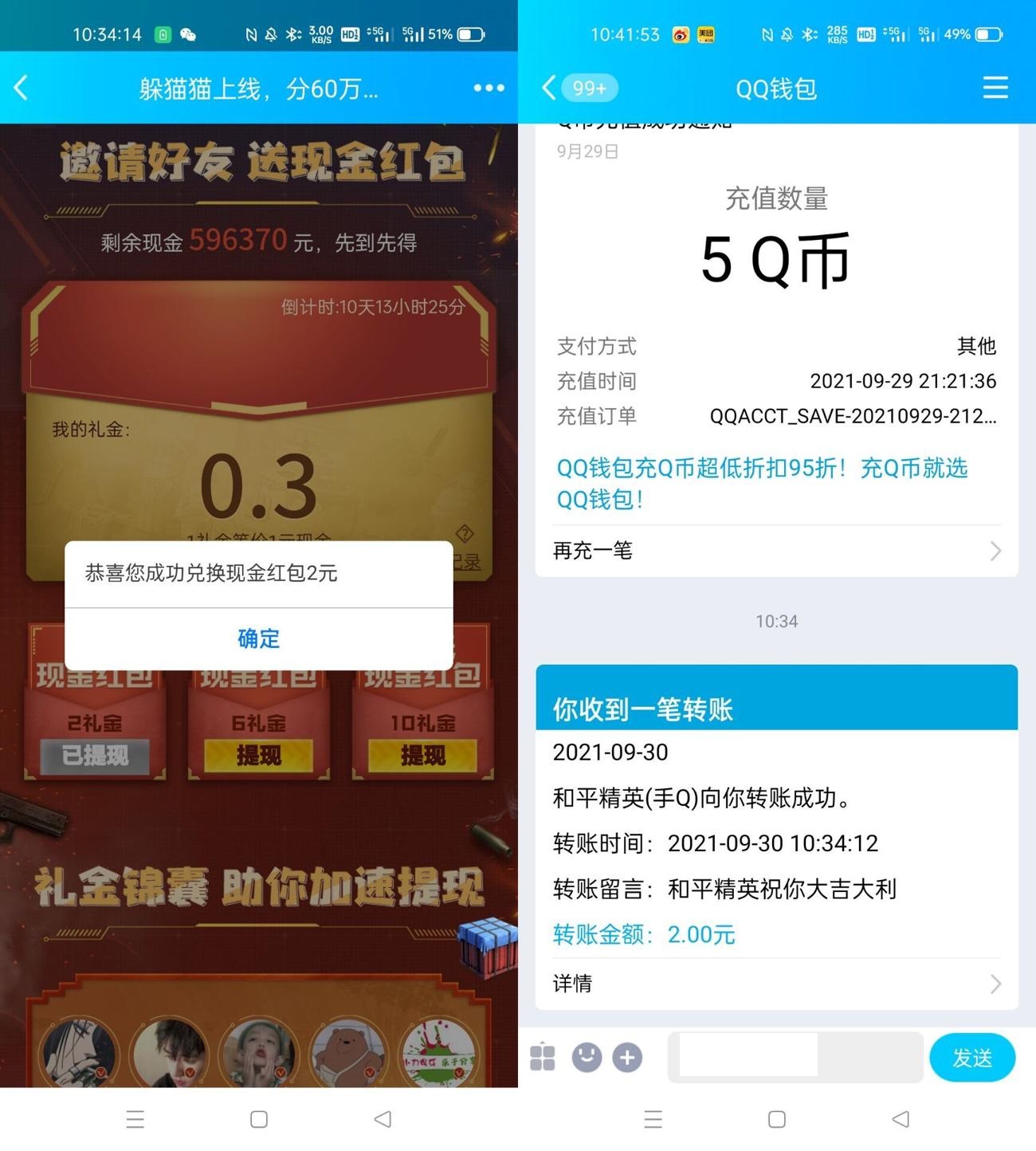Go back from the 躲猫猫上线 page
The image size is (1036, 1151).
pos(22,88)
